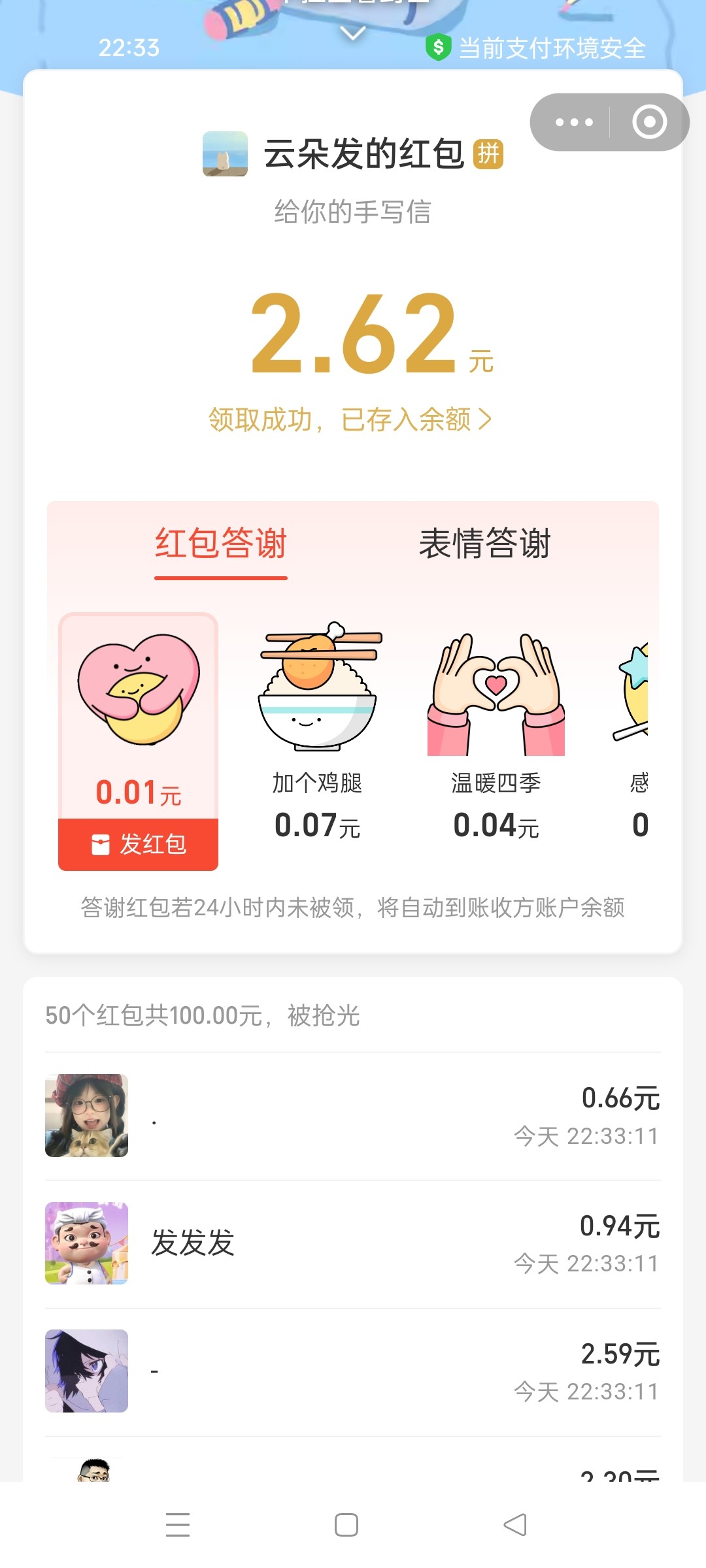Close the mini program with the circle button
This screenshot has width=706, height=1568.
coord(649,122)
